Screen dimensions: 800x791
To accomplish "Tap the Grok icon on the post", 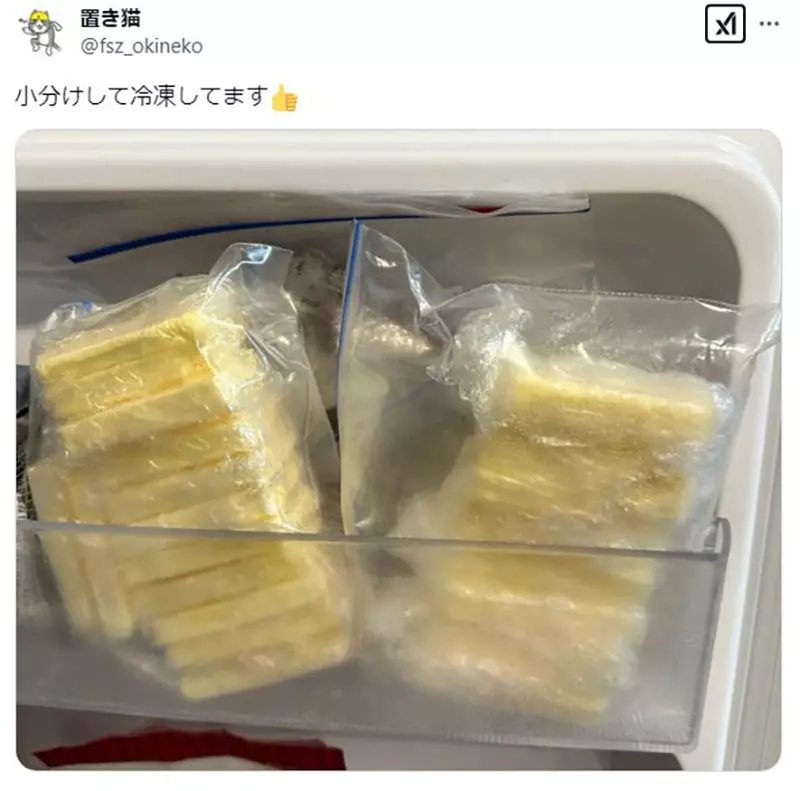I will (x=724, y=24).
